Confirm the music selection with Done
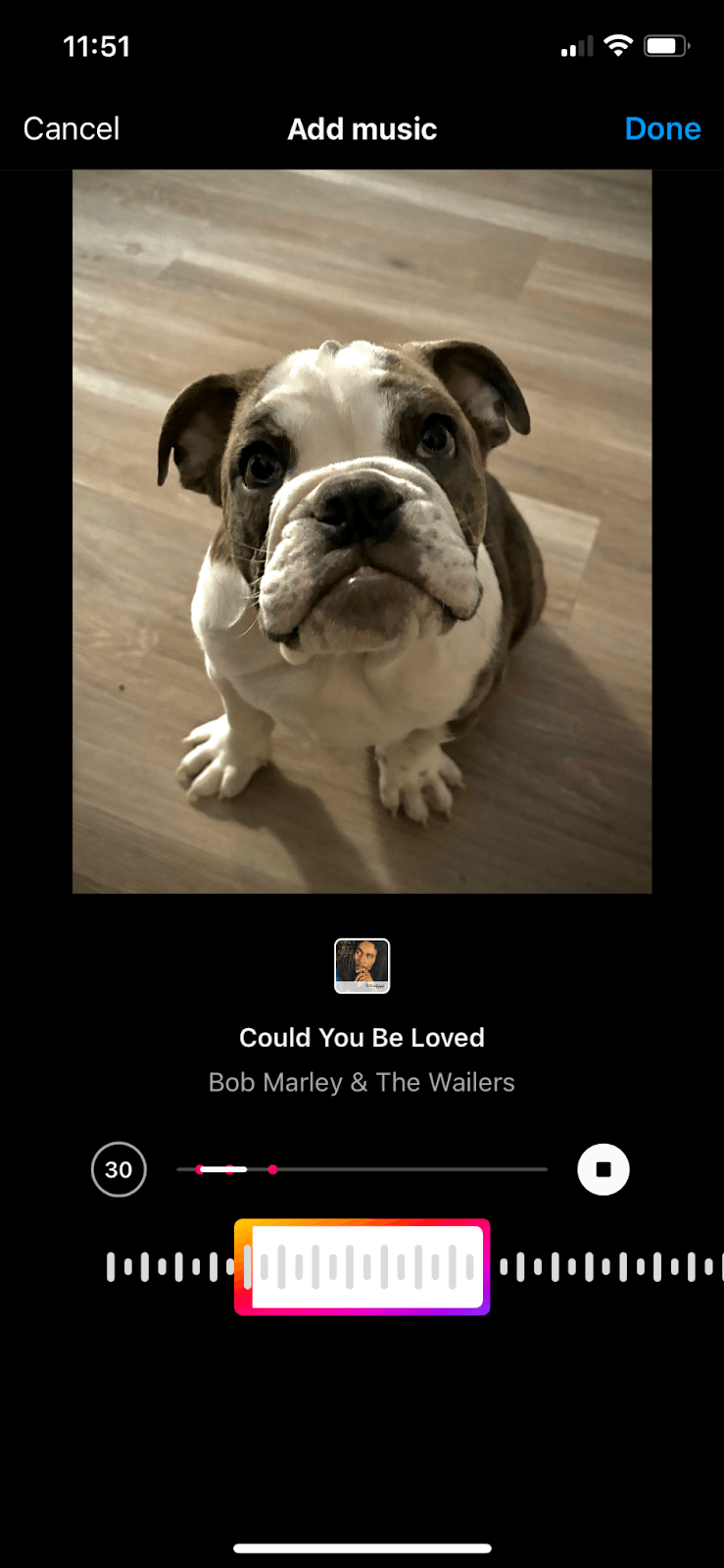Viewport: 724px width, 1568px height. click(662, 128)
